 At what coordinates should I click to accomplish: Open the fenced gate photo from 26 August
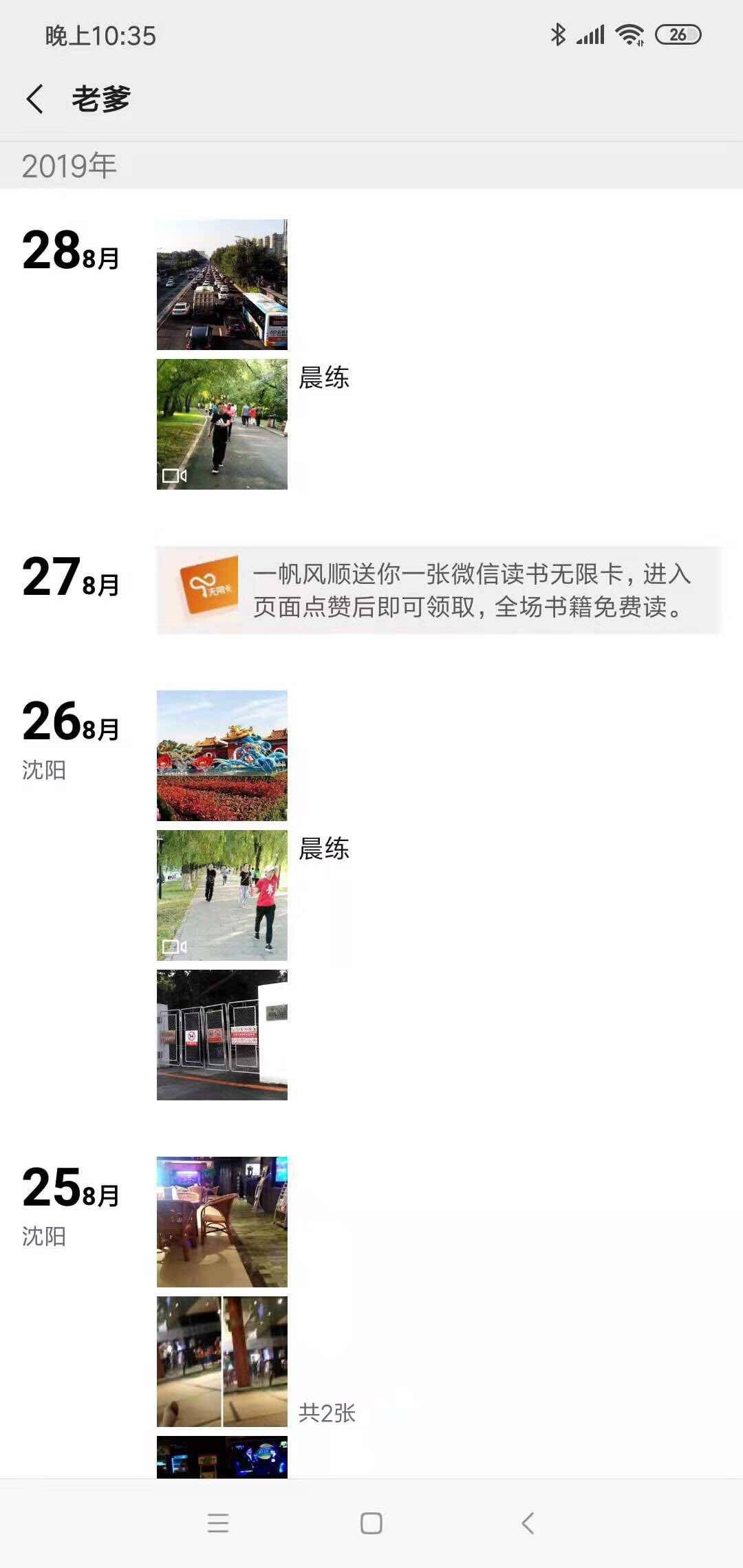tap(222, 1035)
